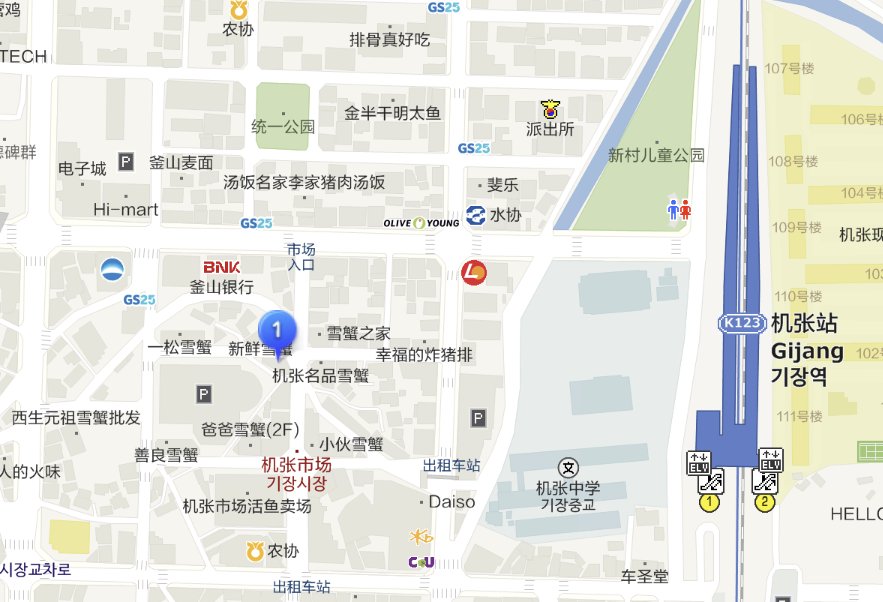
Task: Select the OLIVE YOUNG store marker
Action: point(422,222)
